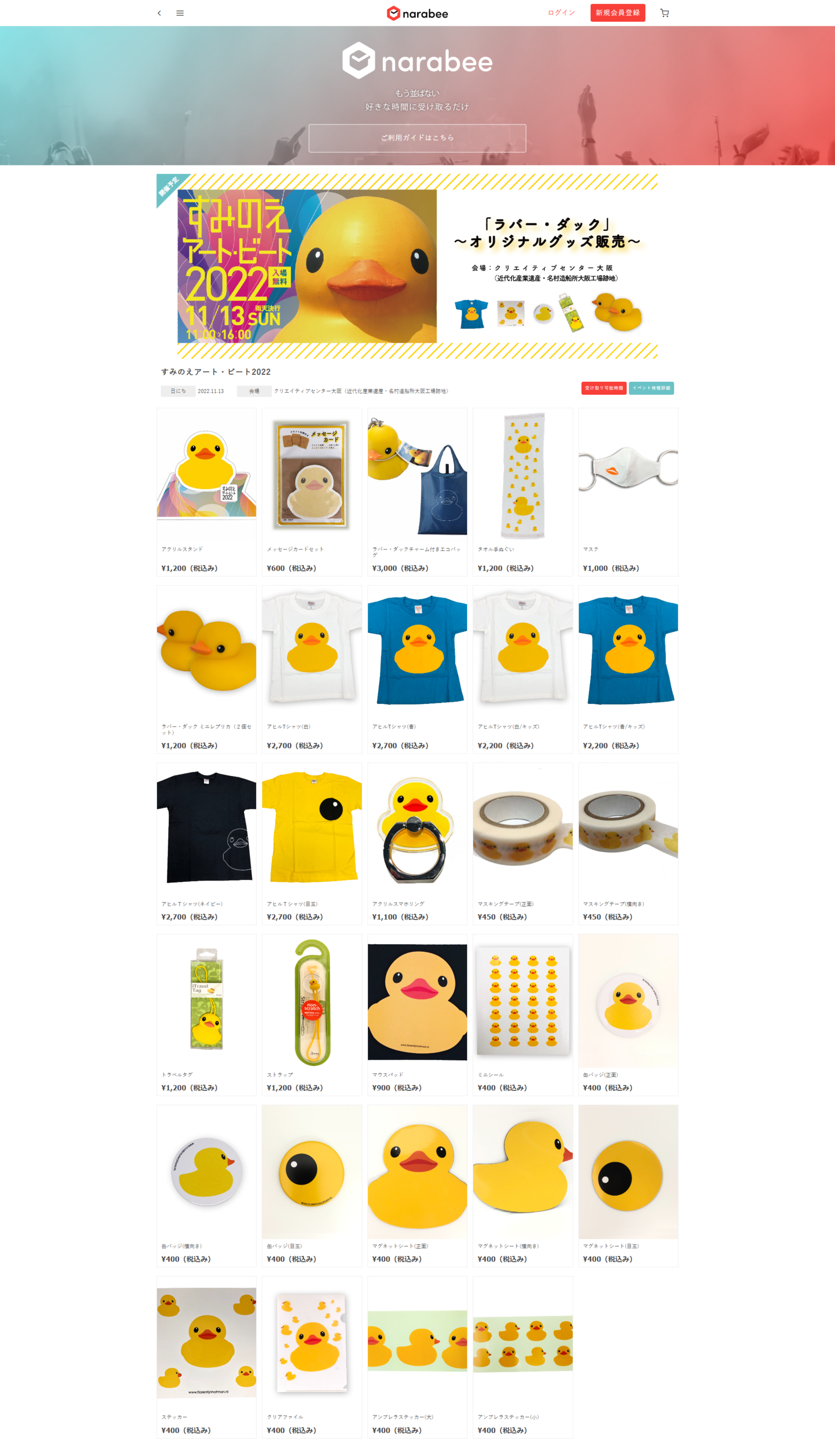
Task: Tap the 受け取り可能時間 button
Action: point(603,388)
